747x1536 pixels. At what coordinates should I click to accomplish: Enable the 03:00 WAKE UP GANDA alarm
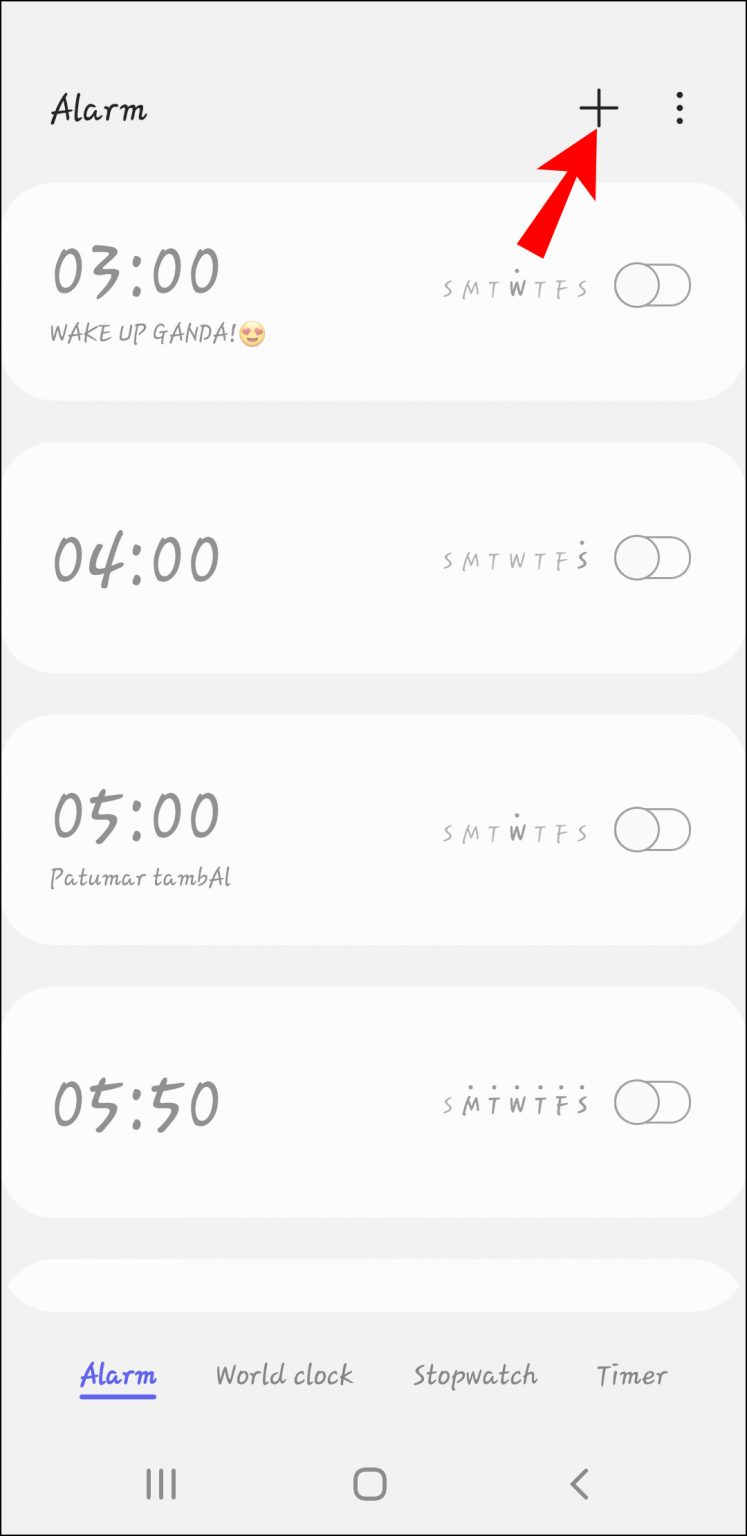click(x=651, y=285)
